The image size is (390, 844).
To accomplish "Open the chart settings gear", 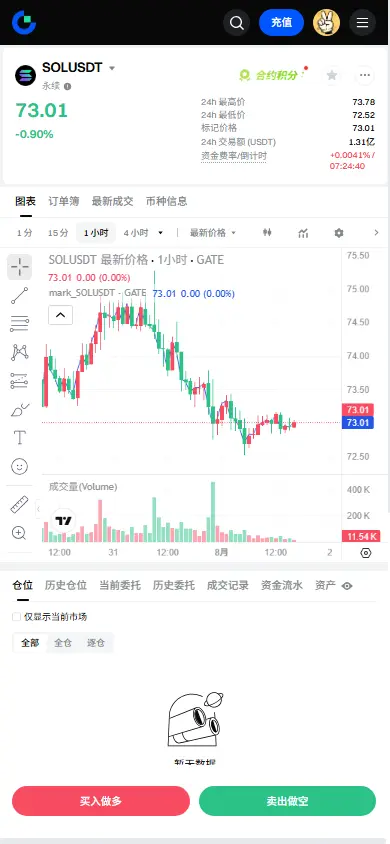I will pyautogui.click(x=338, y=233).
